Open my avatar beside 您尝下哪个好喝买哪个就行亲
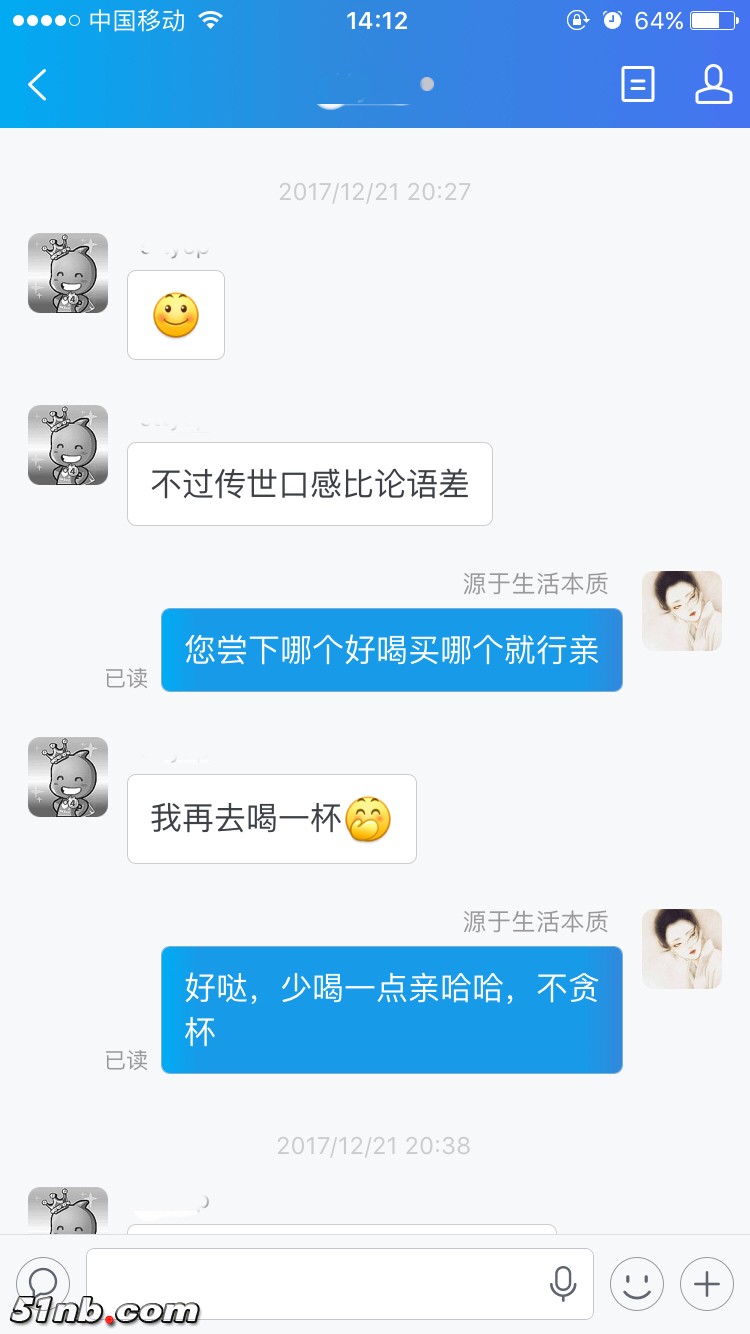 coord(681,611)
